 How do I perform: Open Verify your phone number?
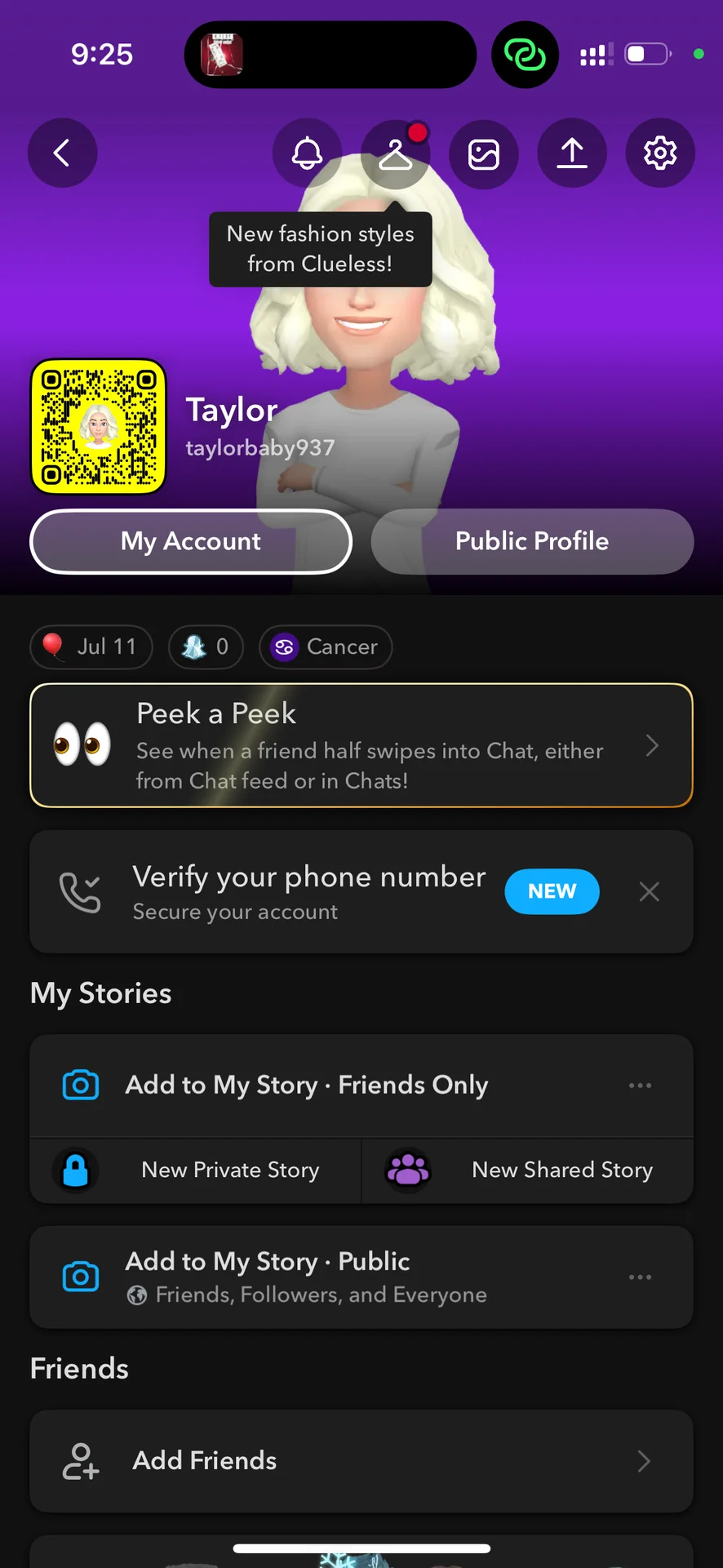(x=308, y=891)
